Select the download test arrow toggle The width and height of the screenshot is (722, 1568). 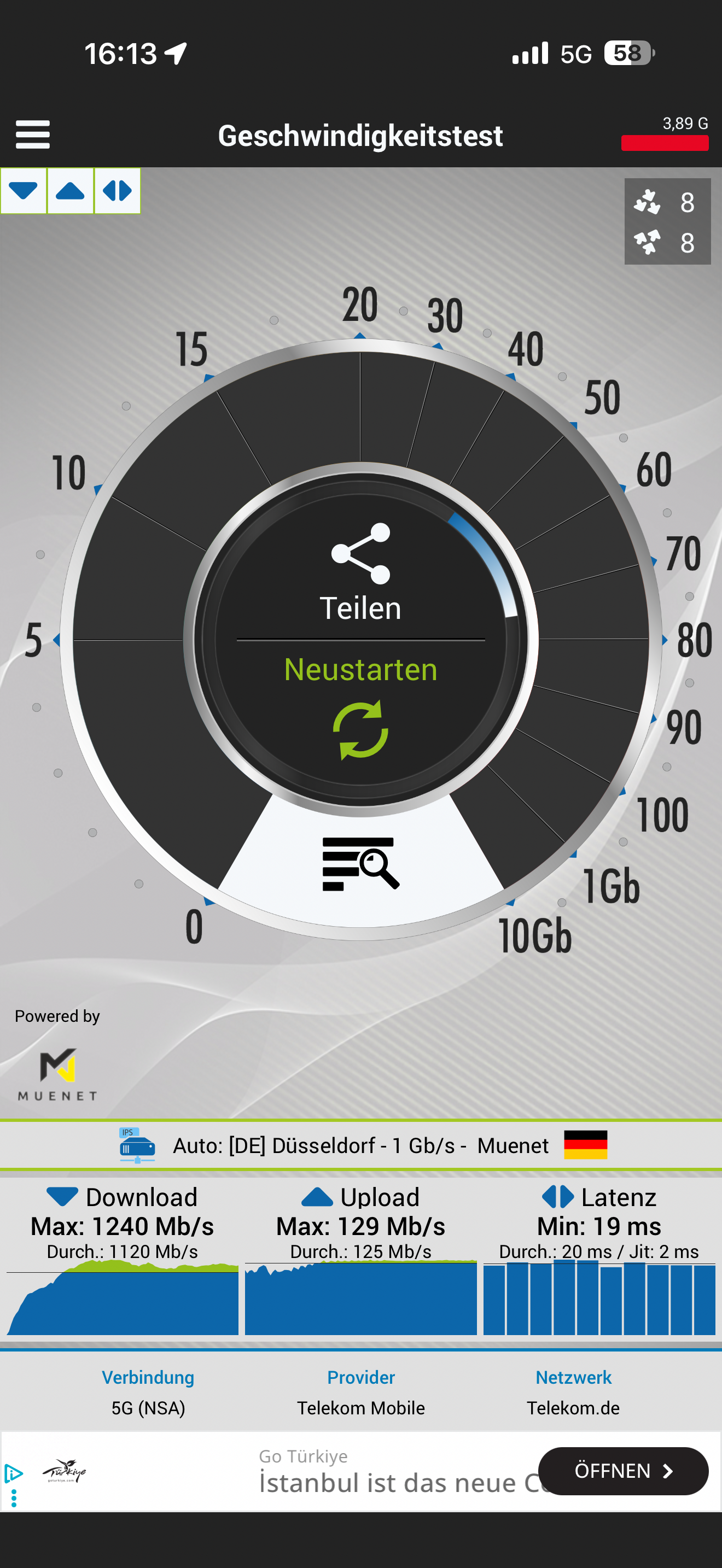[x=24, y=191]
